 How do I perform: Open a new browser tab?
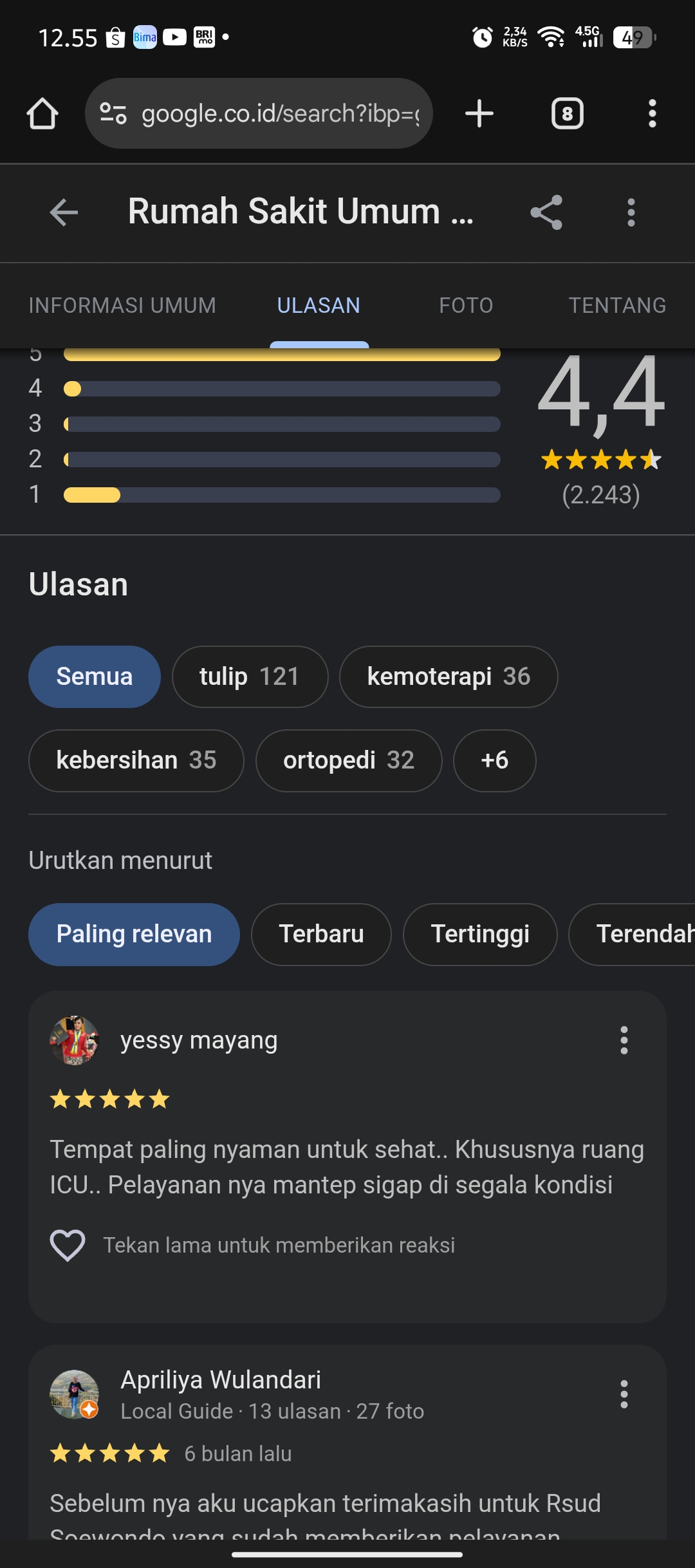pos(479,114)
